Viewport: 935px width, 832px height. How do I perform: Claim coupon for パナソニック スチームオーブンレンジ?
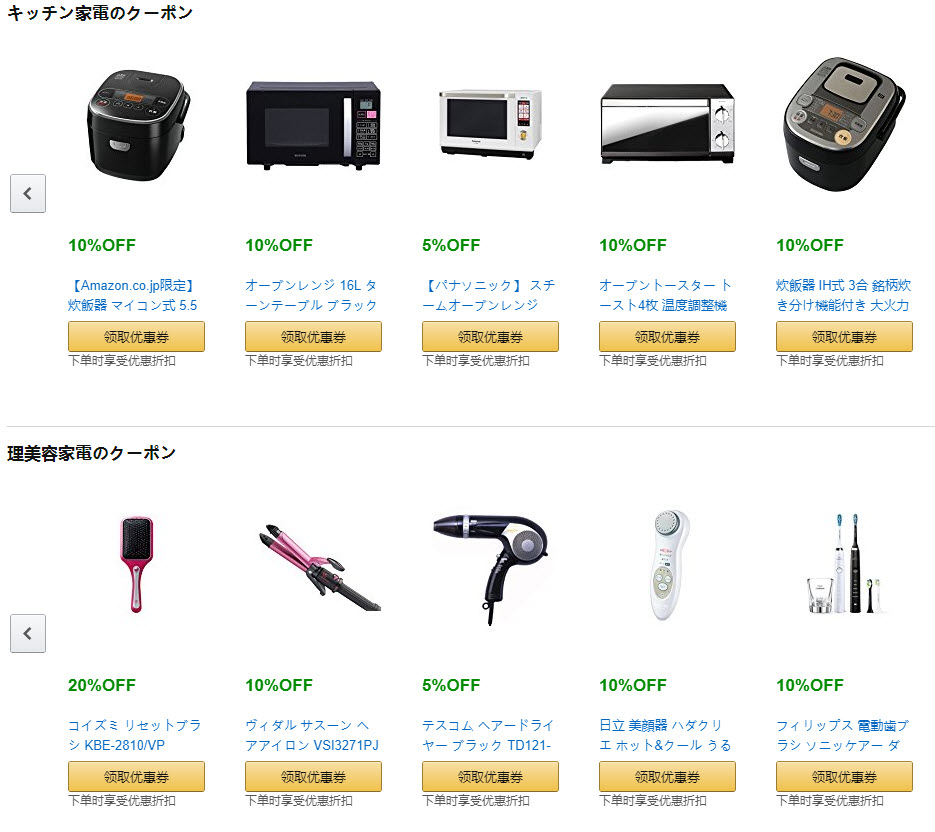pos(490,336)
